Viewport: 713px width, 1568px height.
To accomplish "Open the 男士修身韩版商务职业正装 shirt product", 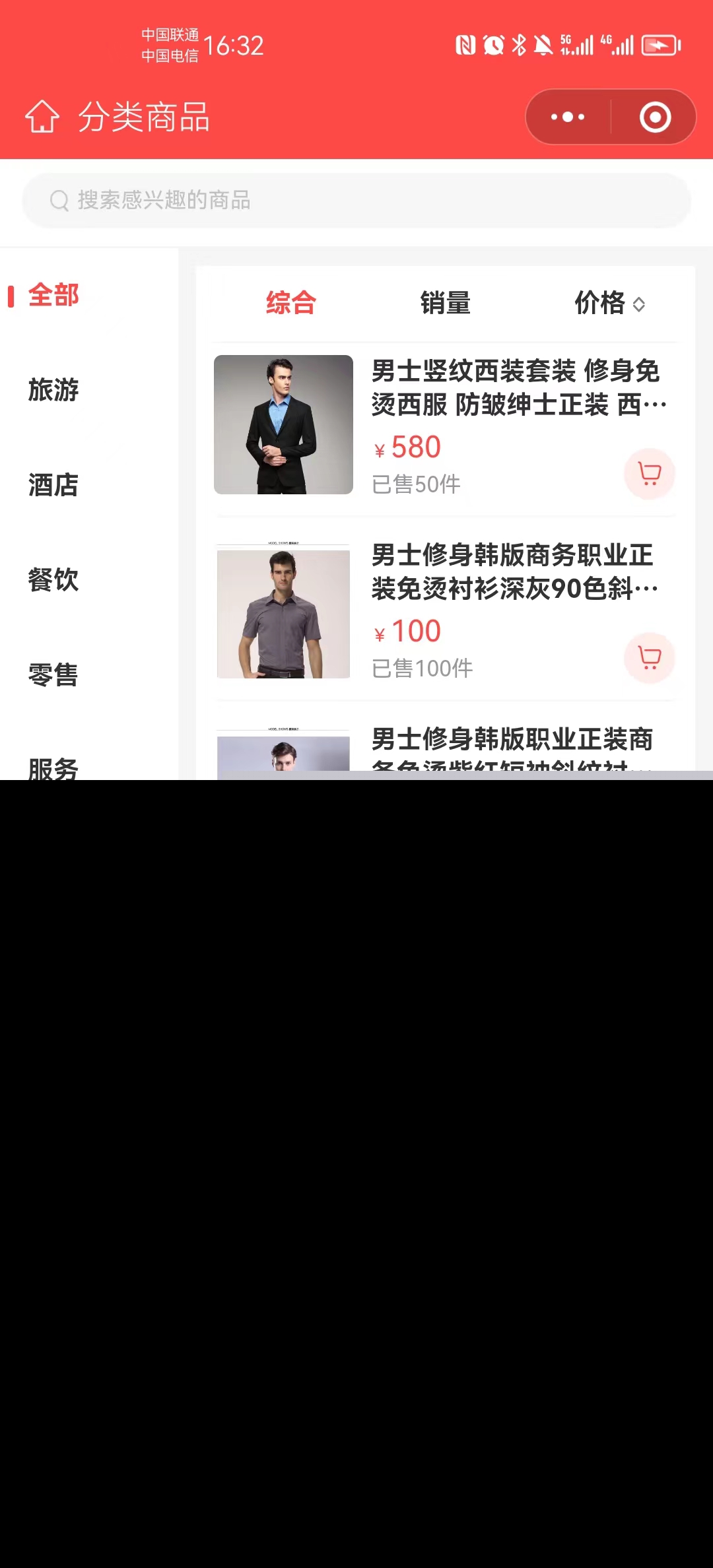I will tap(512, 572).
